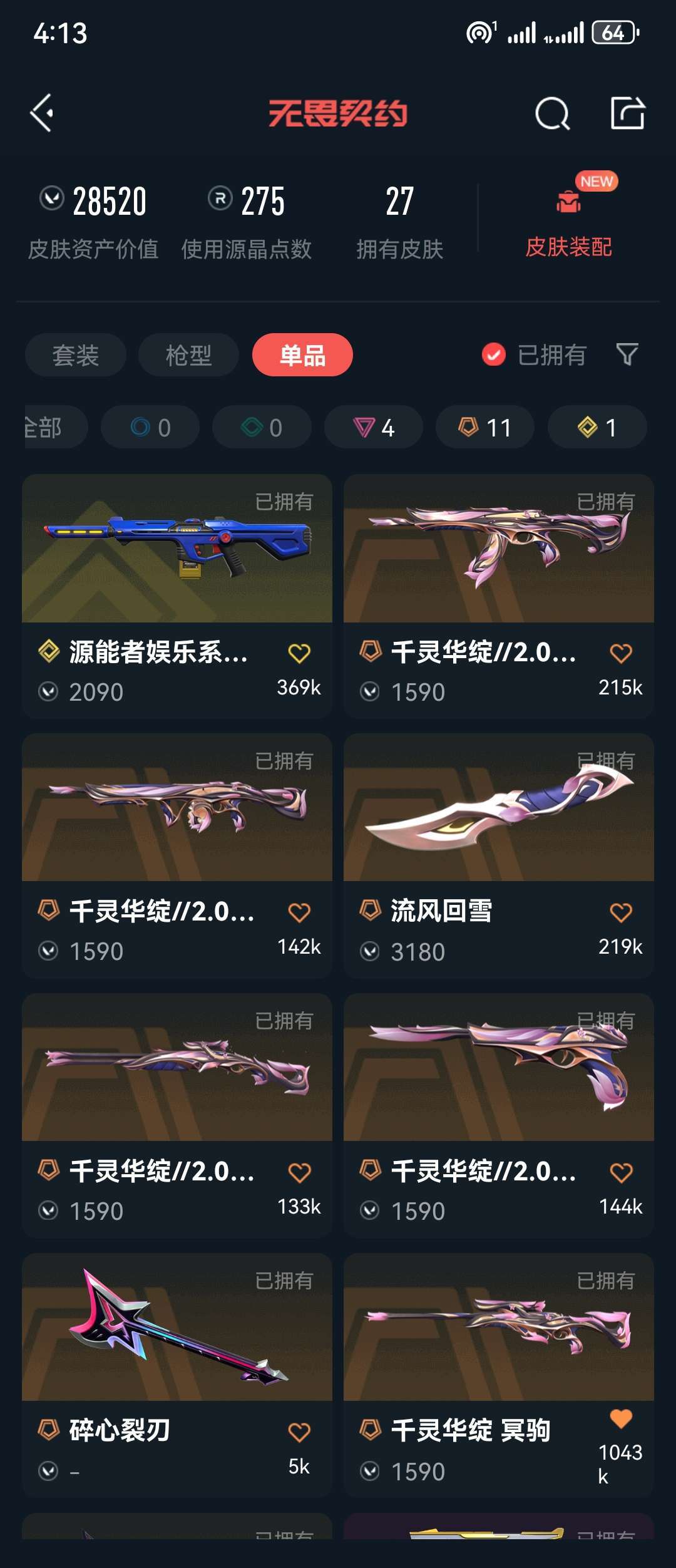Open the funnel filter icon
Screen dimensions: 676x1568
point(627,354)
